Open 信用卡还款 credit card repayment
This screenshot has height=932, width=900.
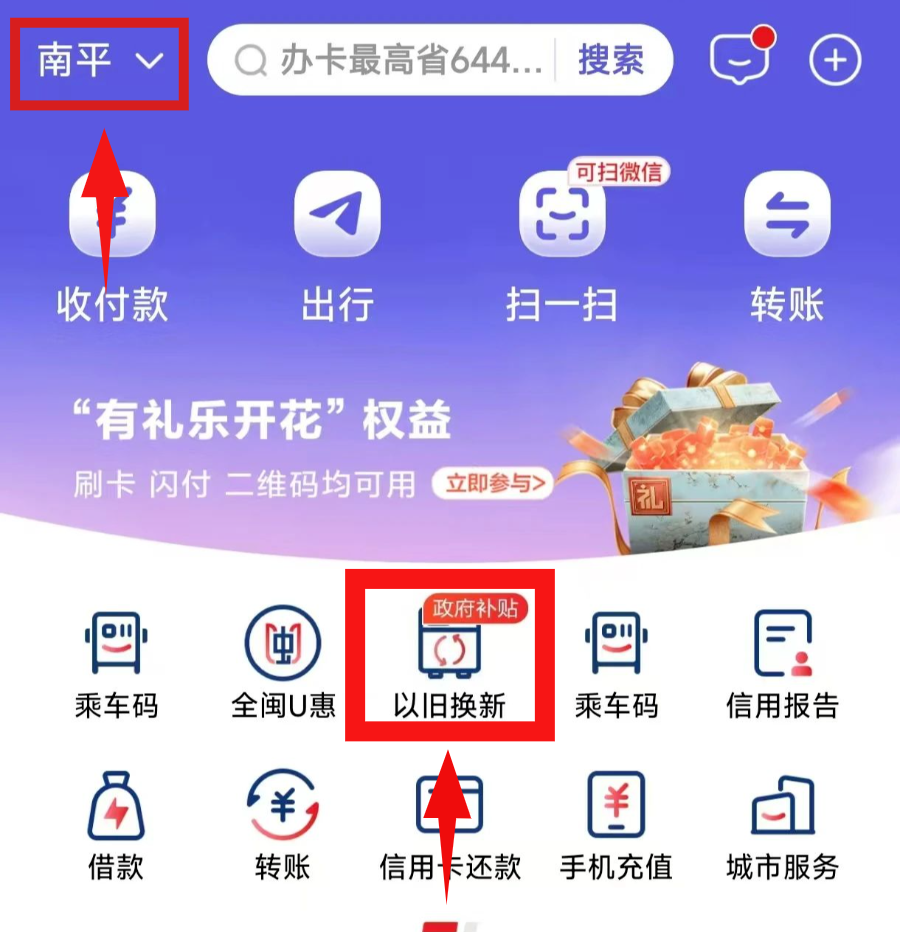450,825
